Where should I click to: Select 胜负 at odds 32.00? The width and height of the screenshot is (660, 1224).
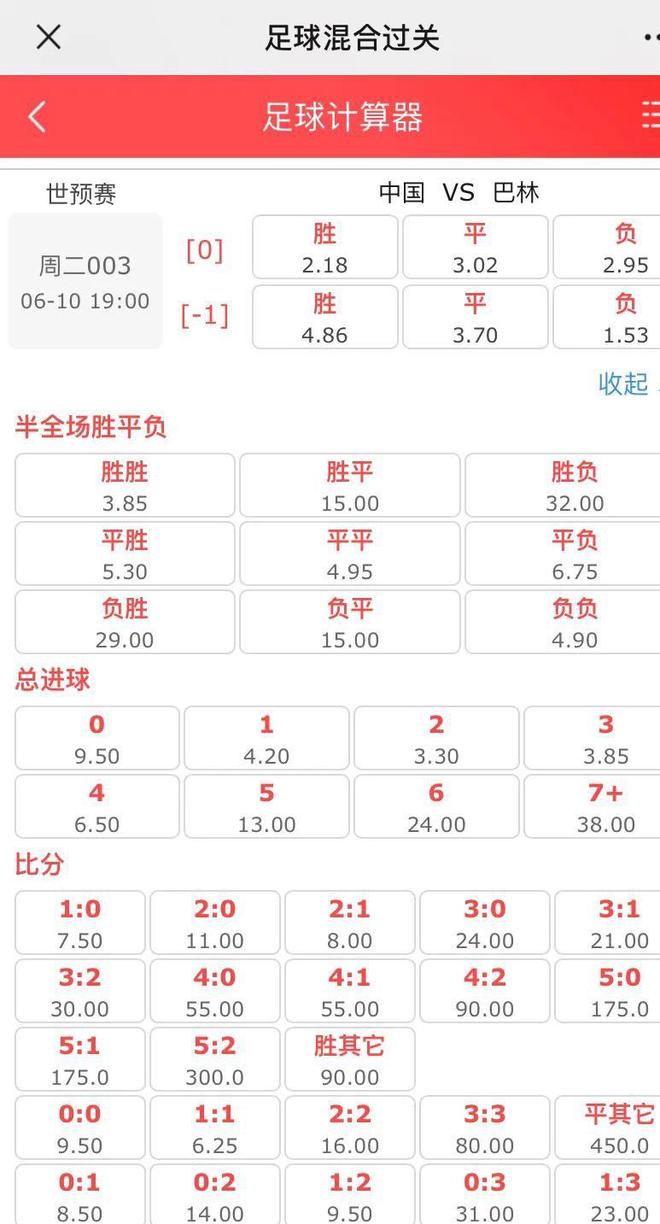575,486
